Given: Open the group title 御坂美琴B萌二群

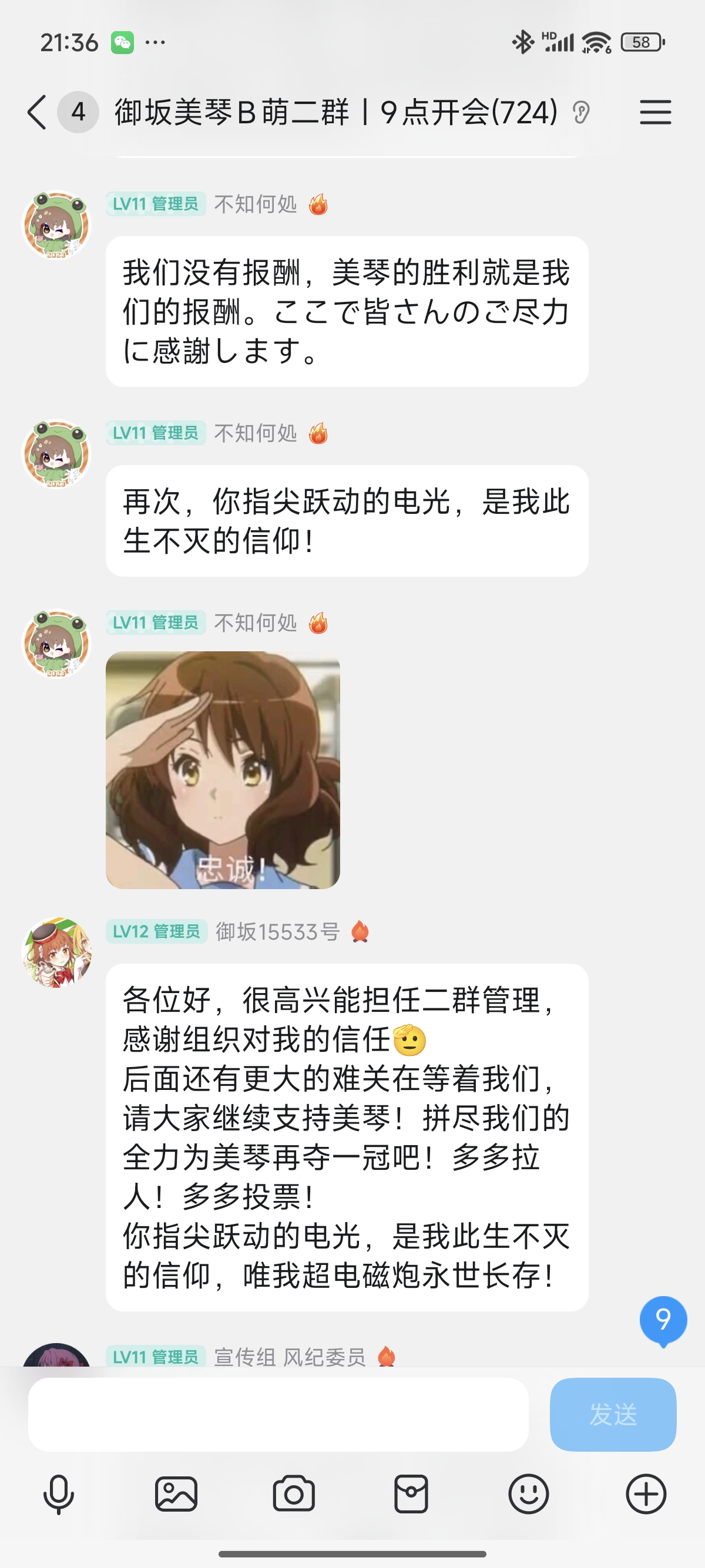Looking at the screenshot, I should pos(335,113).
